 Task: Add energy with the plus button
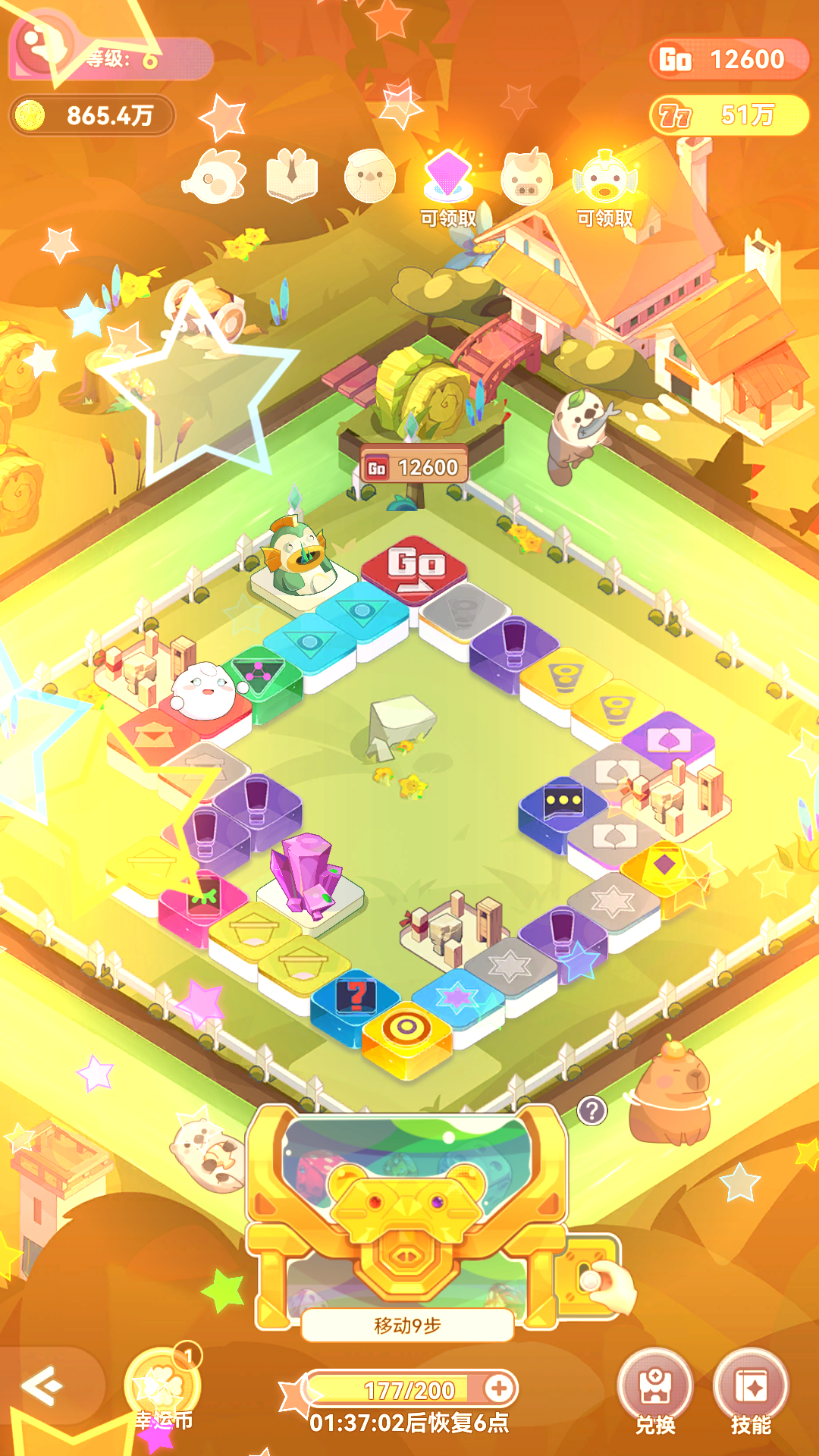pos(499,1389)
